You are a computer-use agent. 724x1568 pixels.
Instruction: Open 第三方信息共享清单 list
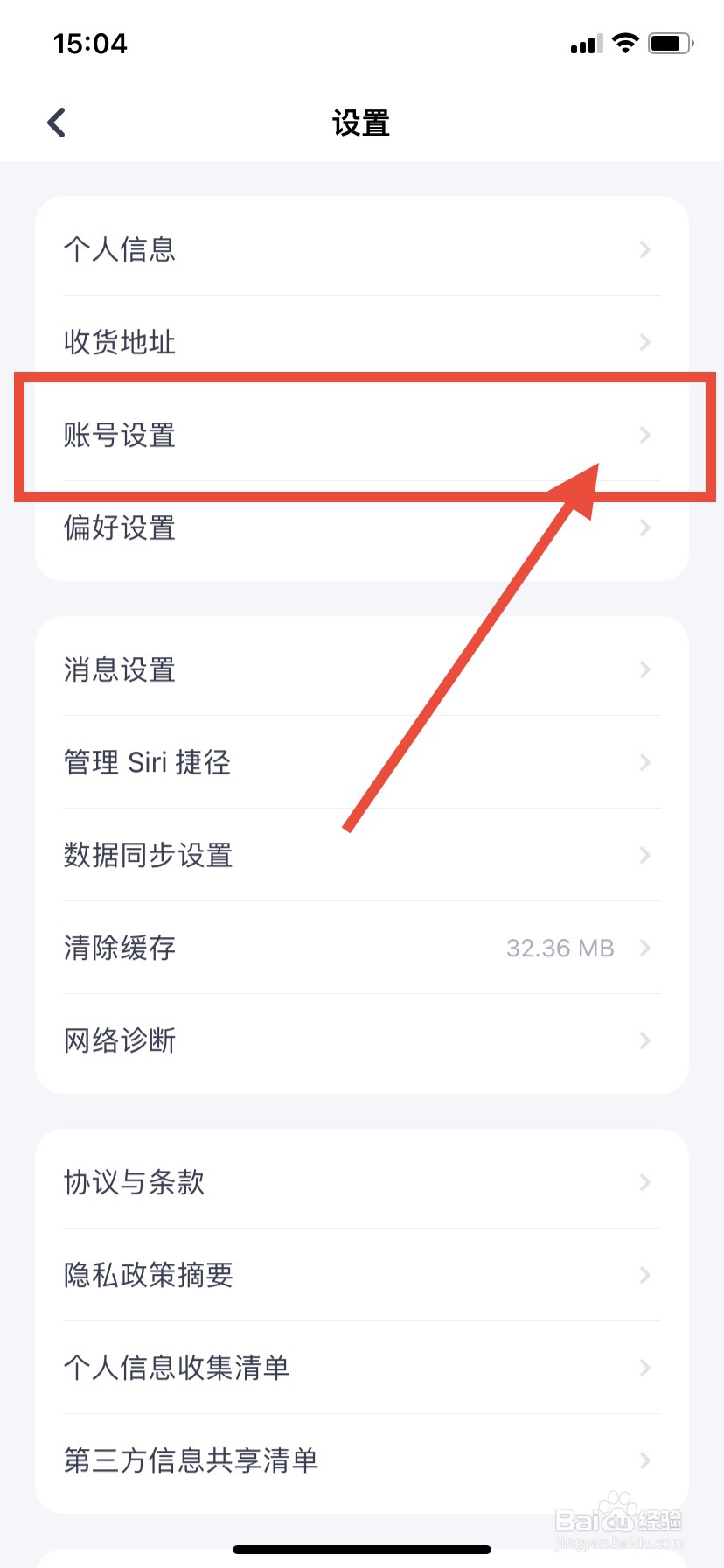pos(191,1461)
